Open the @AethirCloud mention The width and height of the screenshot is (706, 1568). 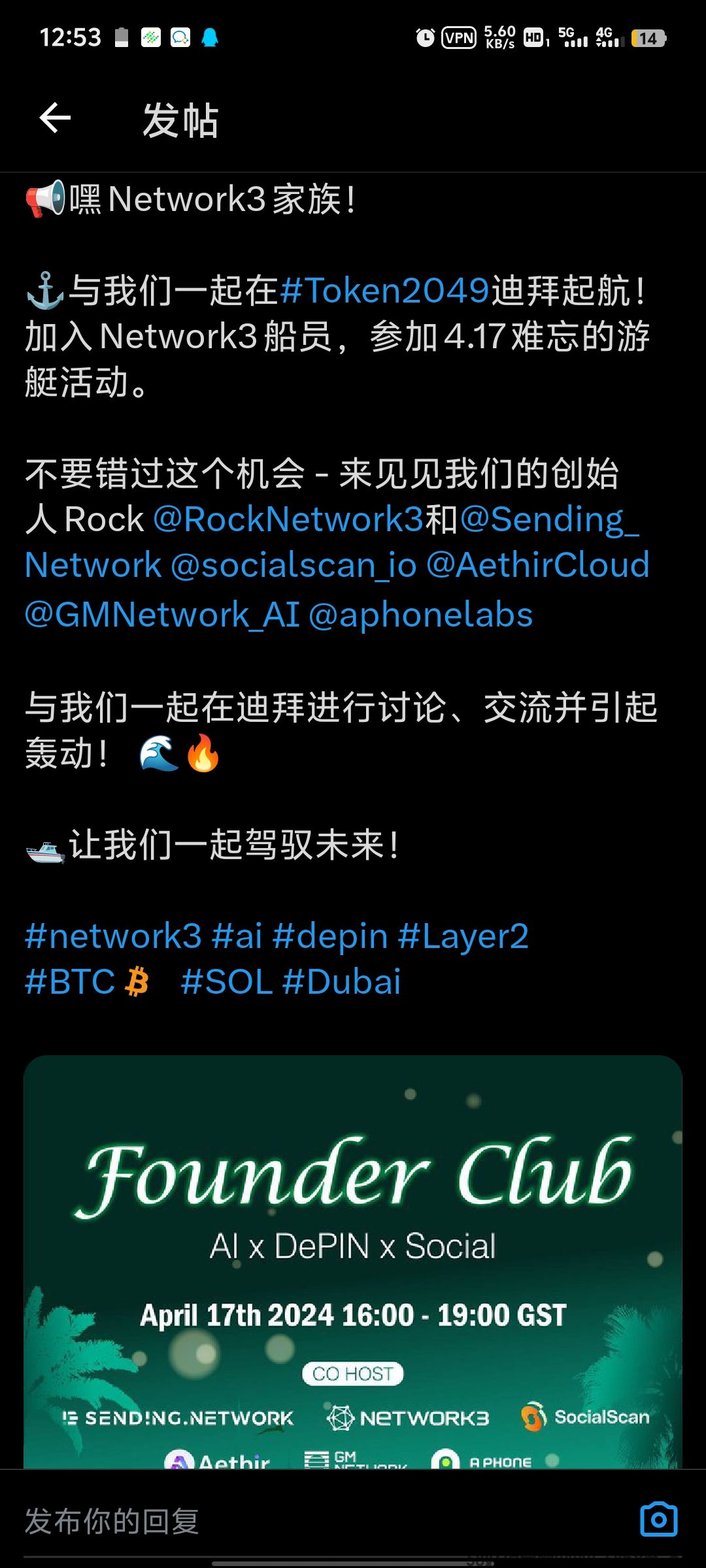coord(537,566)
